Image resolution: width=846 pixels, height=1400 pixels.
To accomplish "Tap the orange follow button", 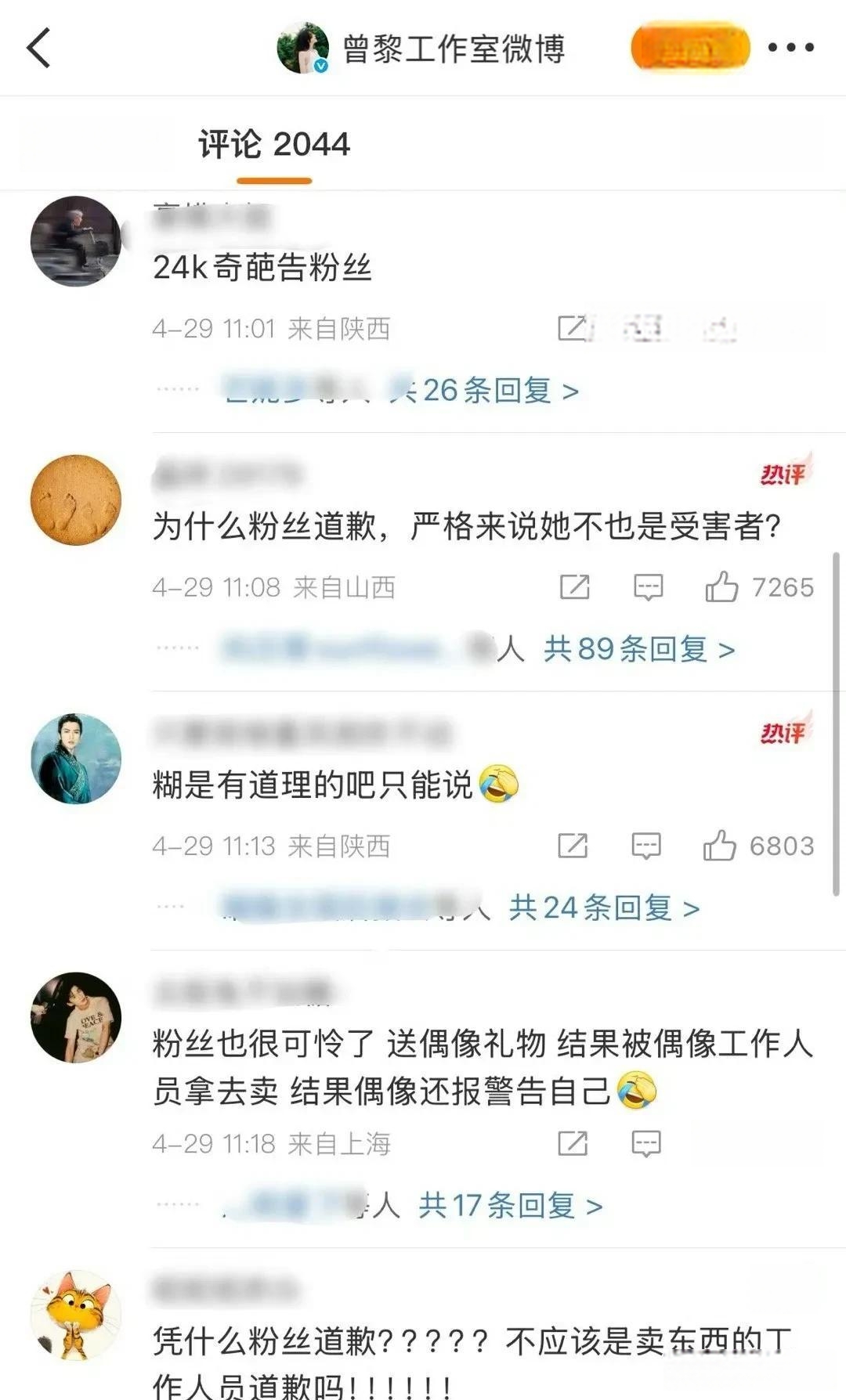I will (x=690, y=48).
